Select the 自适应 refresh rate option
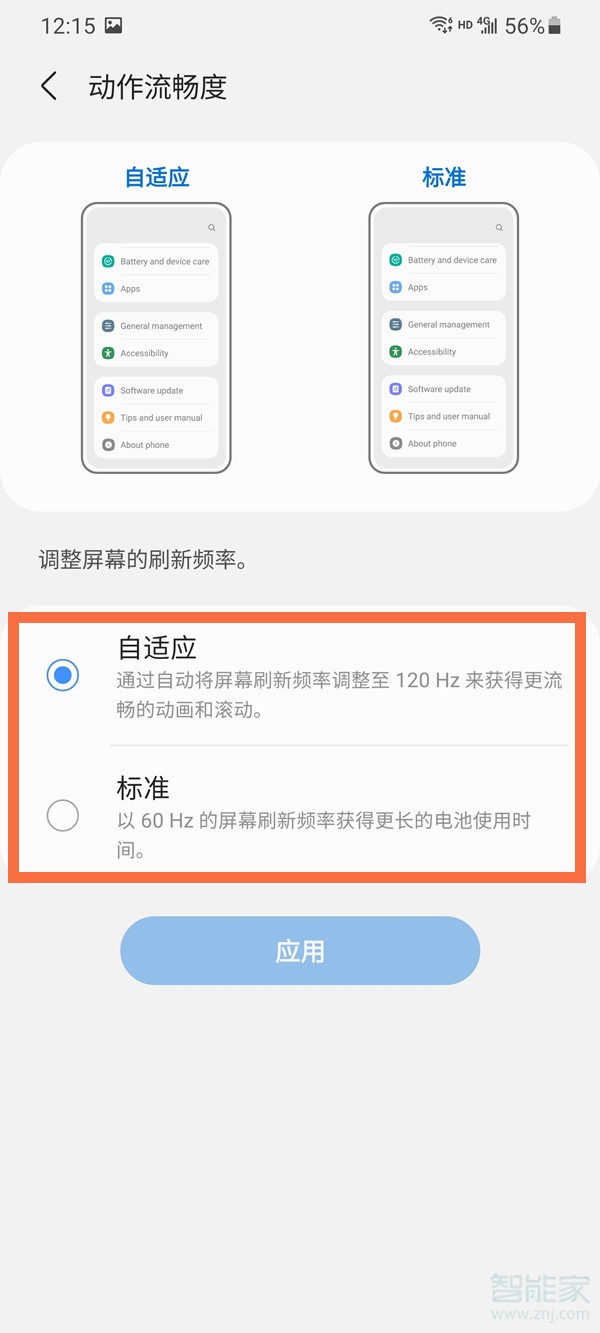 click(x=63, y=675)
